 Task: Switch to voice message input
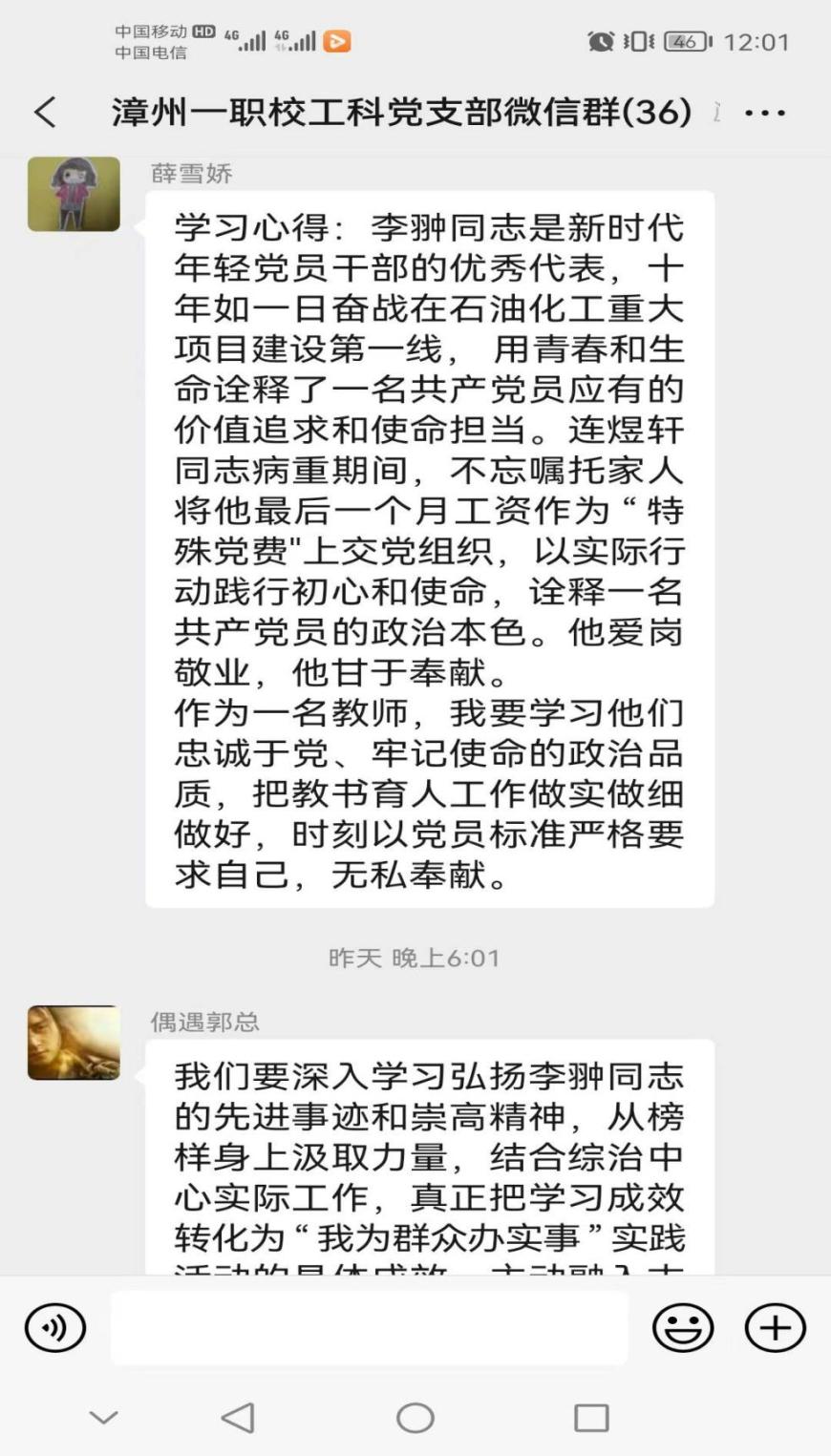(x=55, y=1328)
